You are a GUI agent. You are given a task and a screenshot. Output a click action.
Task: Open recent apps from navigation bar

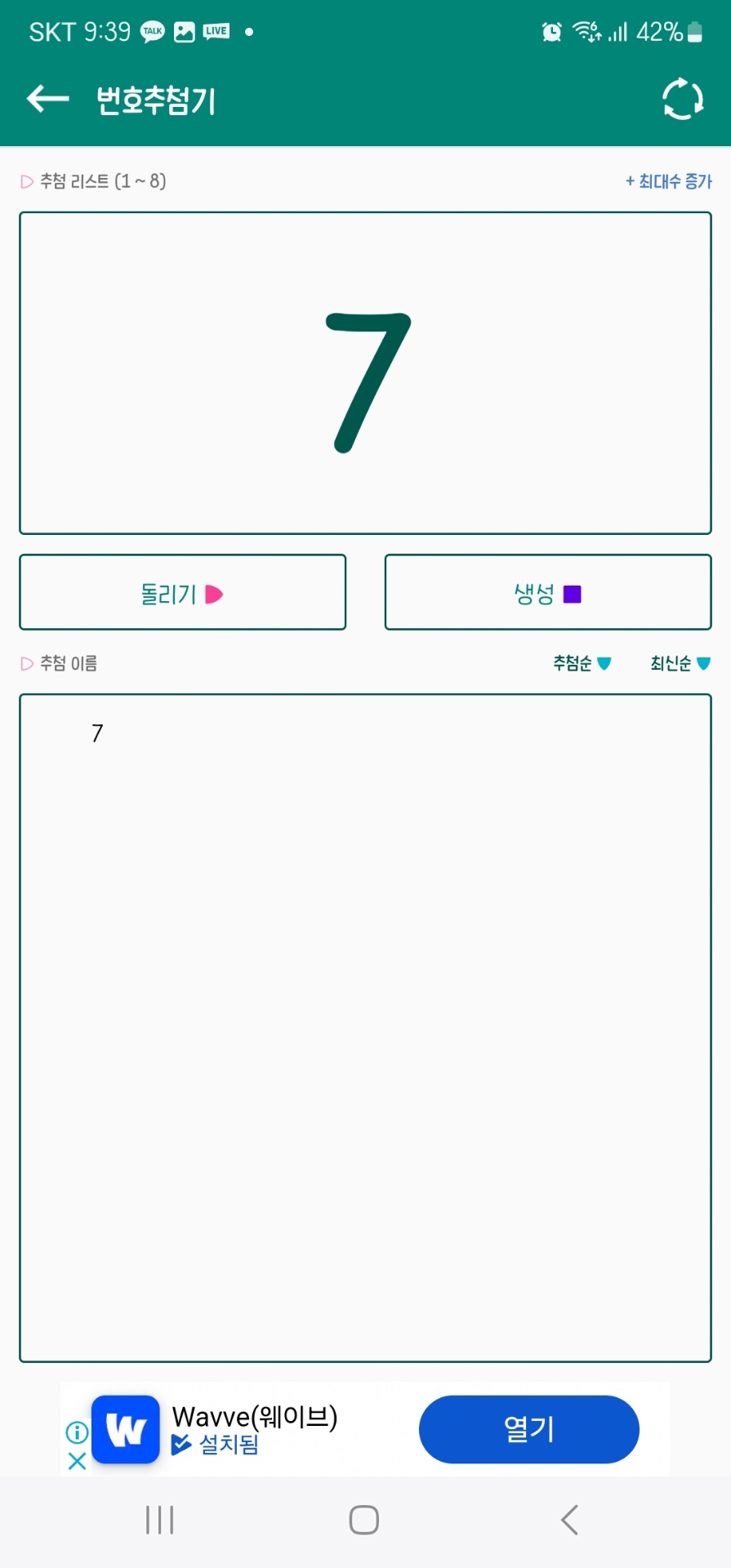(159, 1520)
